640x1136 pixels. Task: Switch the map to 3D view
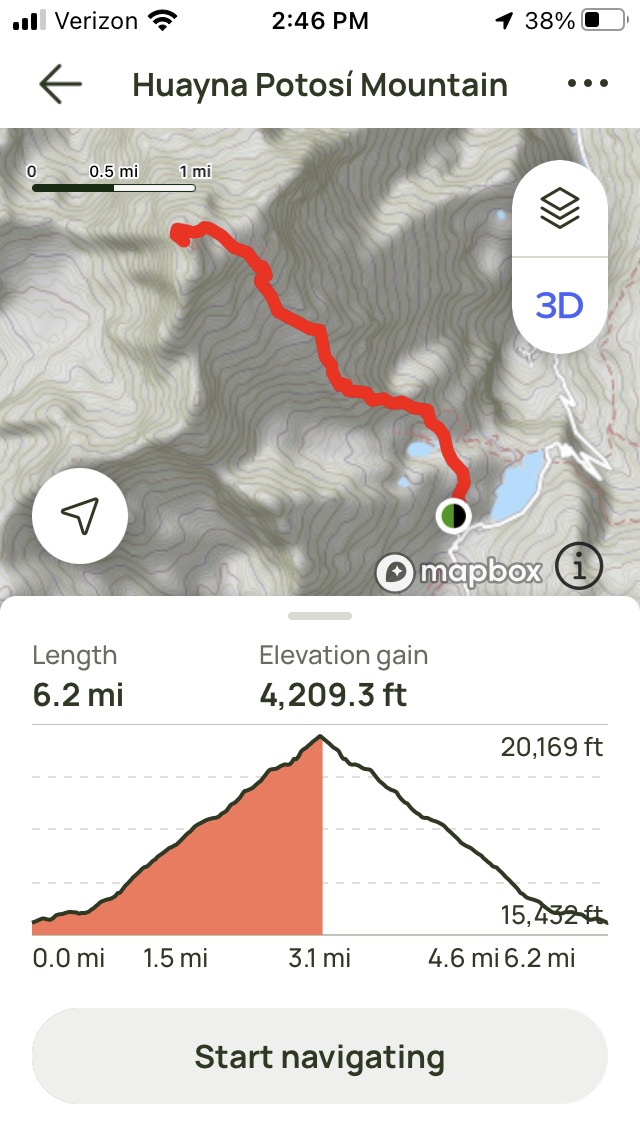[x=560, y=305]
